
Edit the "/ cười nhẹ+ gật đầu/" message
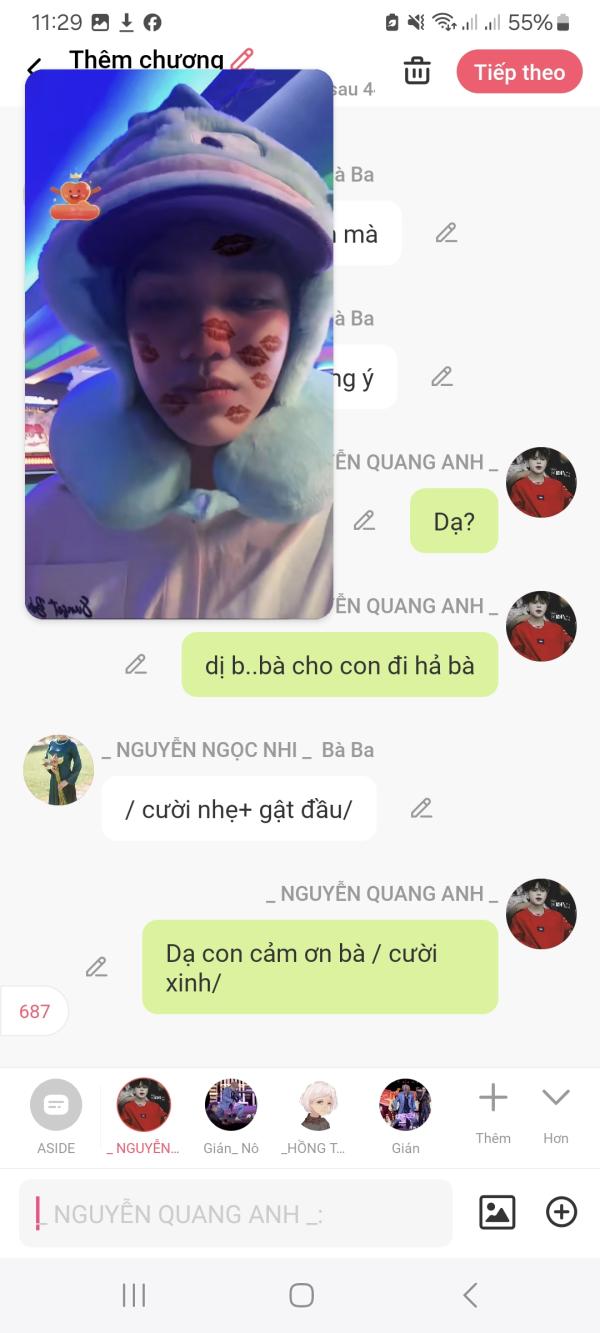pos(421,809)
